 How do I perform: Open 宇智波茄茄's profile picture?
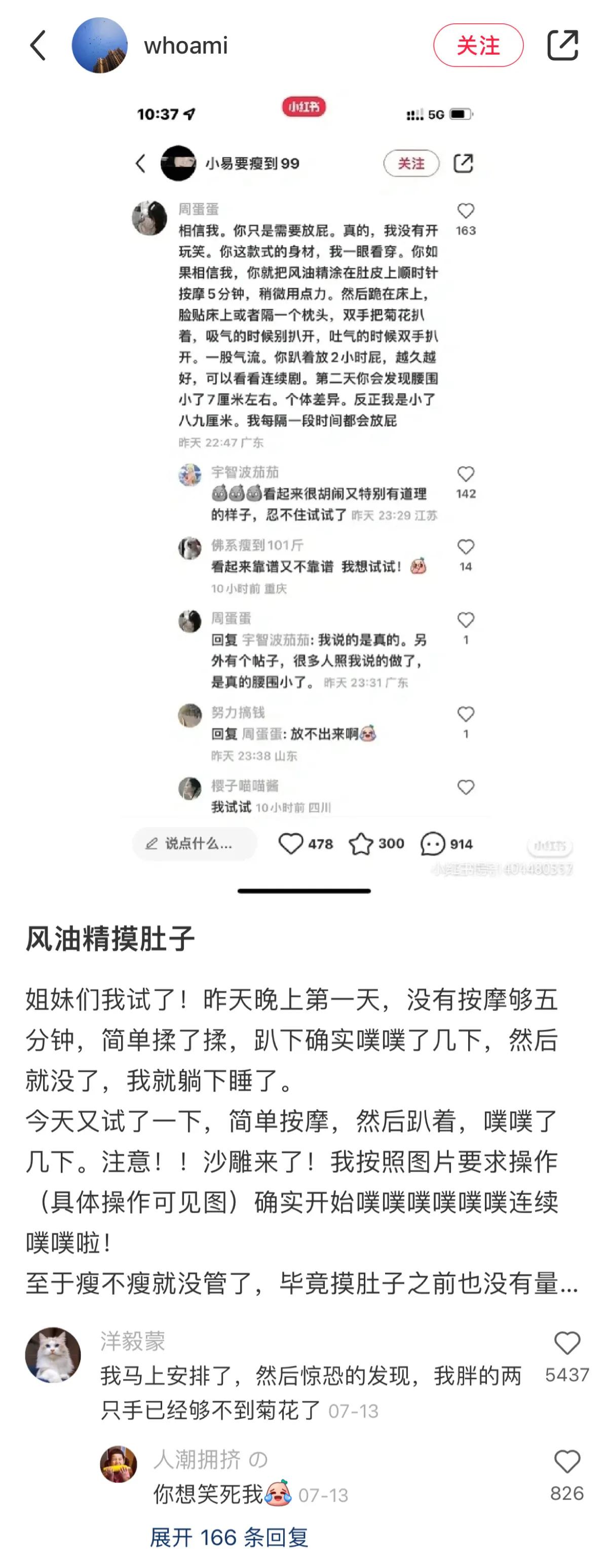tap(189, 476)
